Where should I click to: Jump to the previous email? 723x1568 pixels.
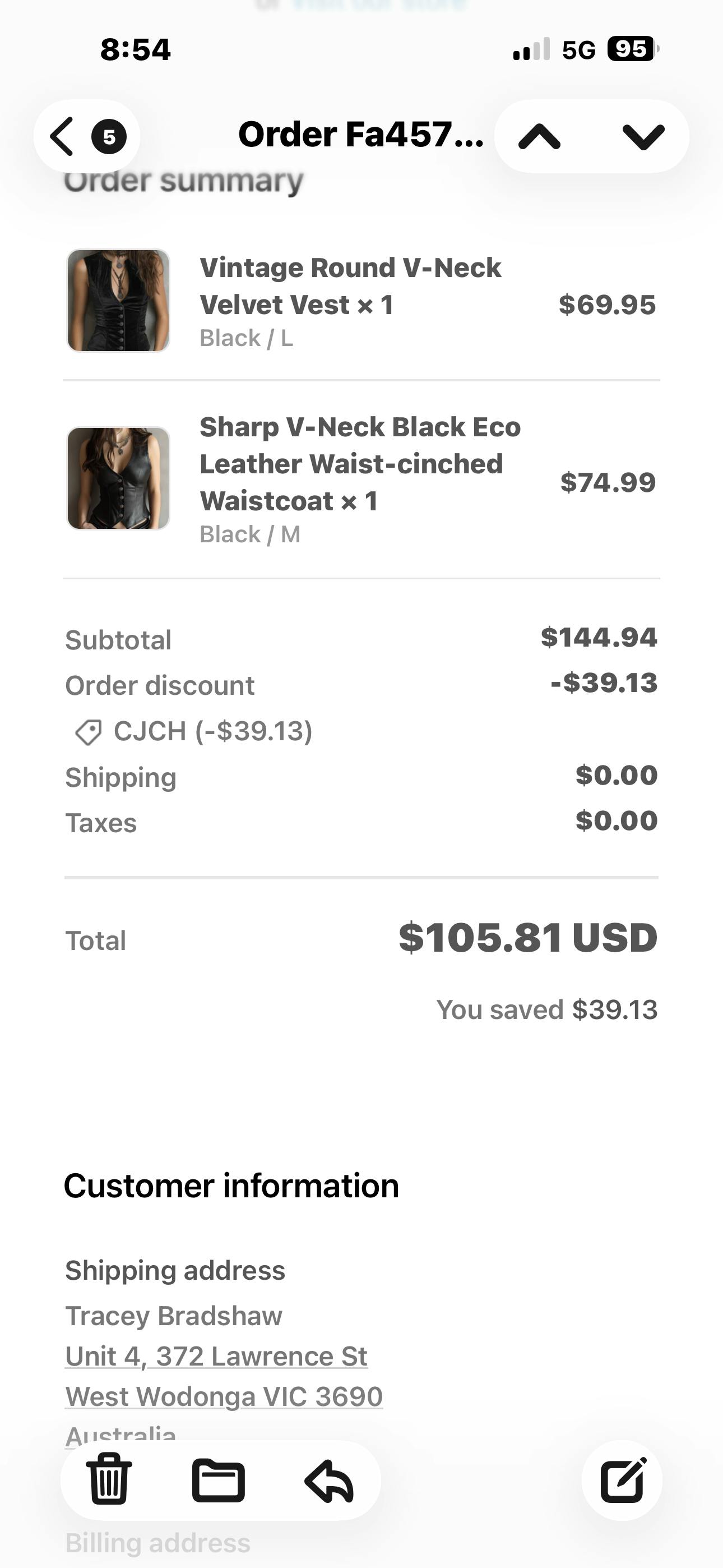(x=539, y=136)
